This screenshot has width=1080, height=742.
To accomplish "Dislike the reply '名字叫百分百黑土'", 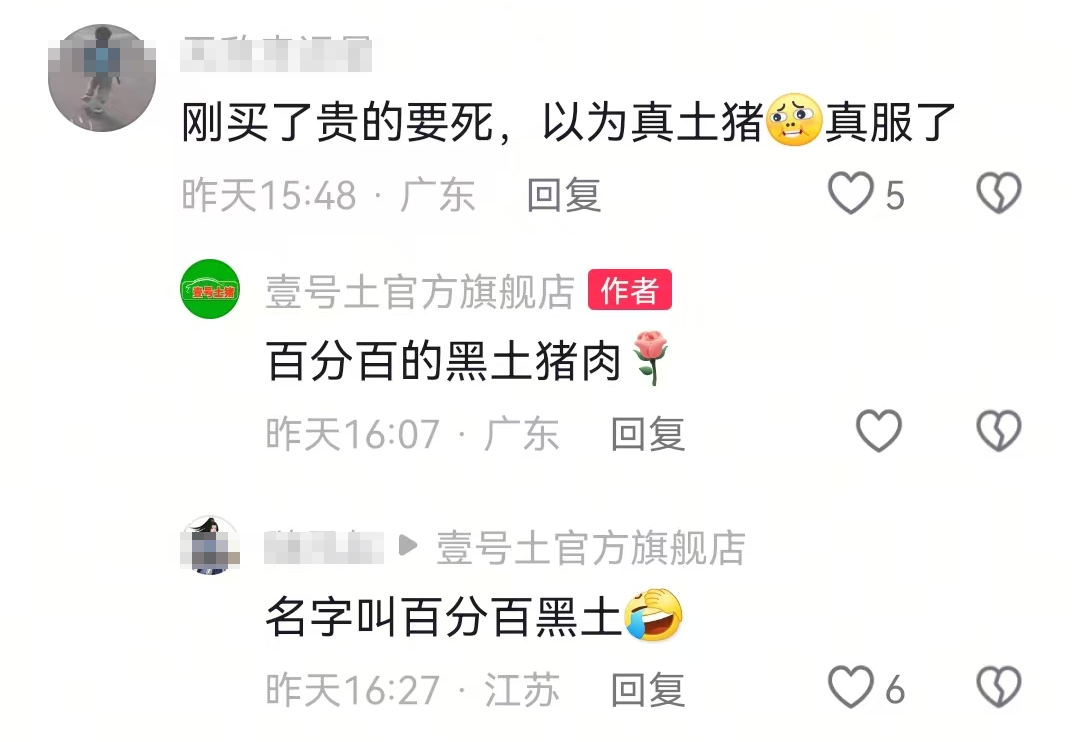I will (x=998, y=688).
